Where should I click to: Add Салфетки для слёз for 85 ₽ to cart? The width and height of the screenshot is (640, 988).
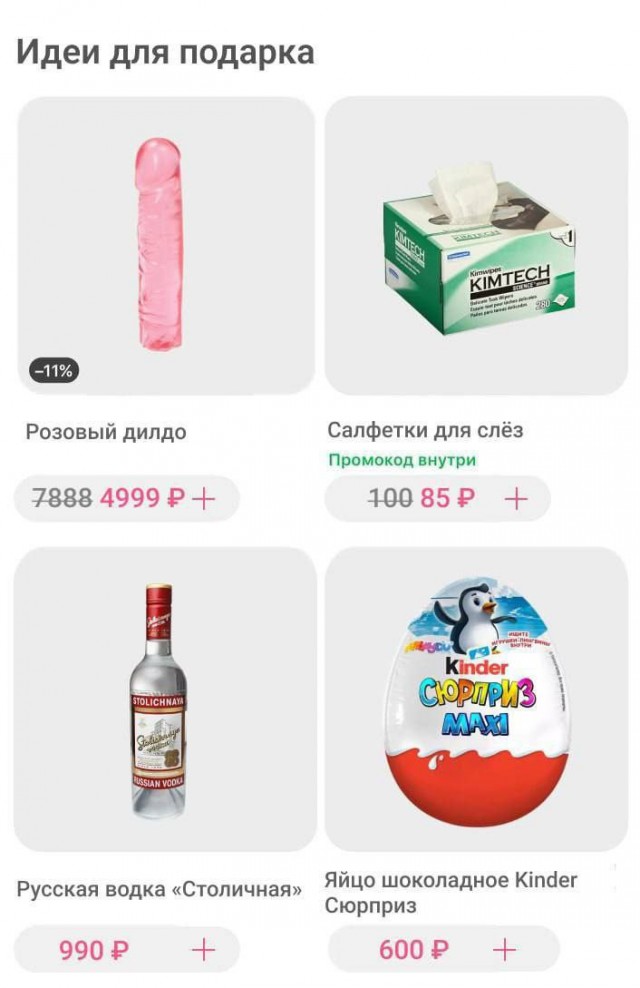point(515,499)
